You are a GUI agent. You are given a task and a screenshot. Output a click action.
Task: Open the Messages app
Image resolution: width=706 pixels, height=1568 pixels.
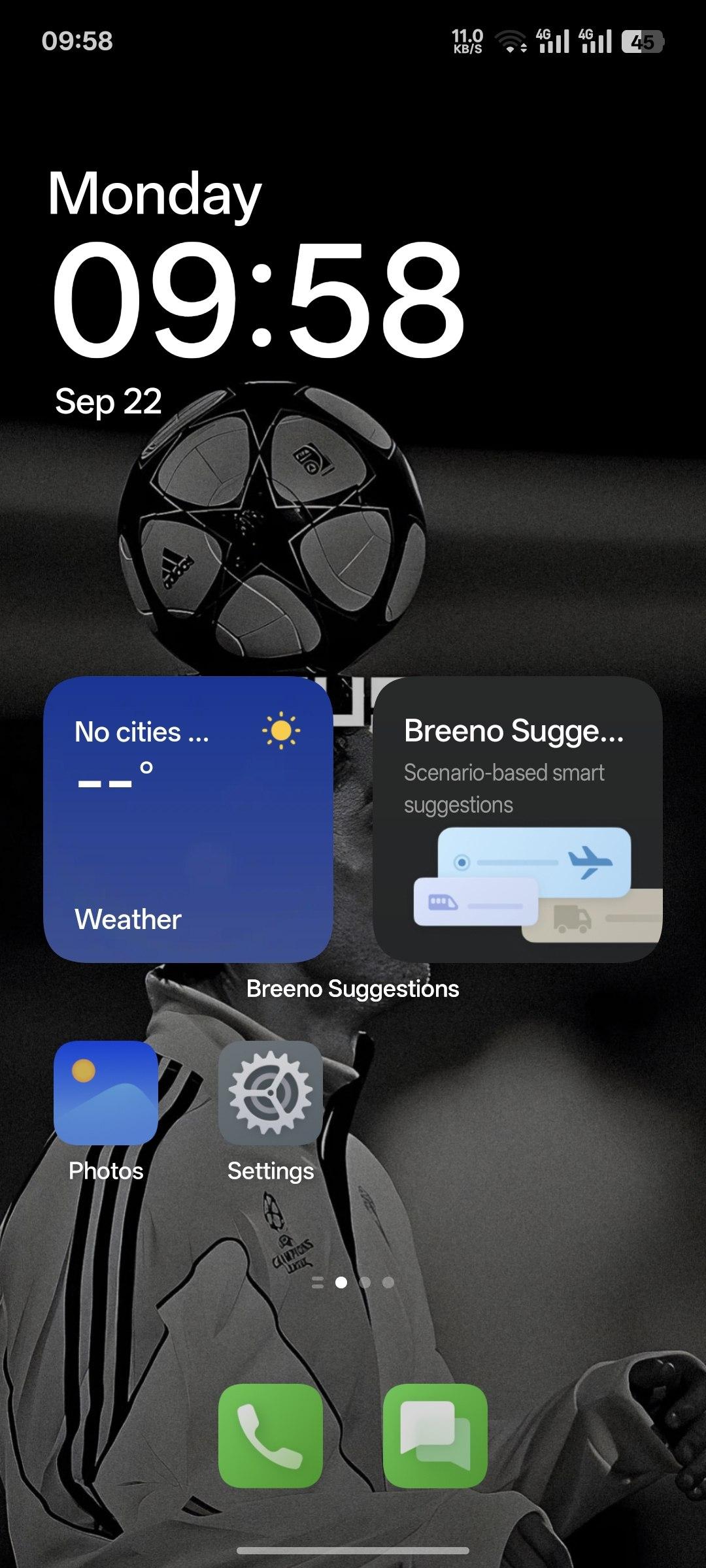435,1435
